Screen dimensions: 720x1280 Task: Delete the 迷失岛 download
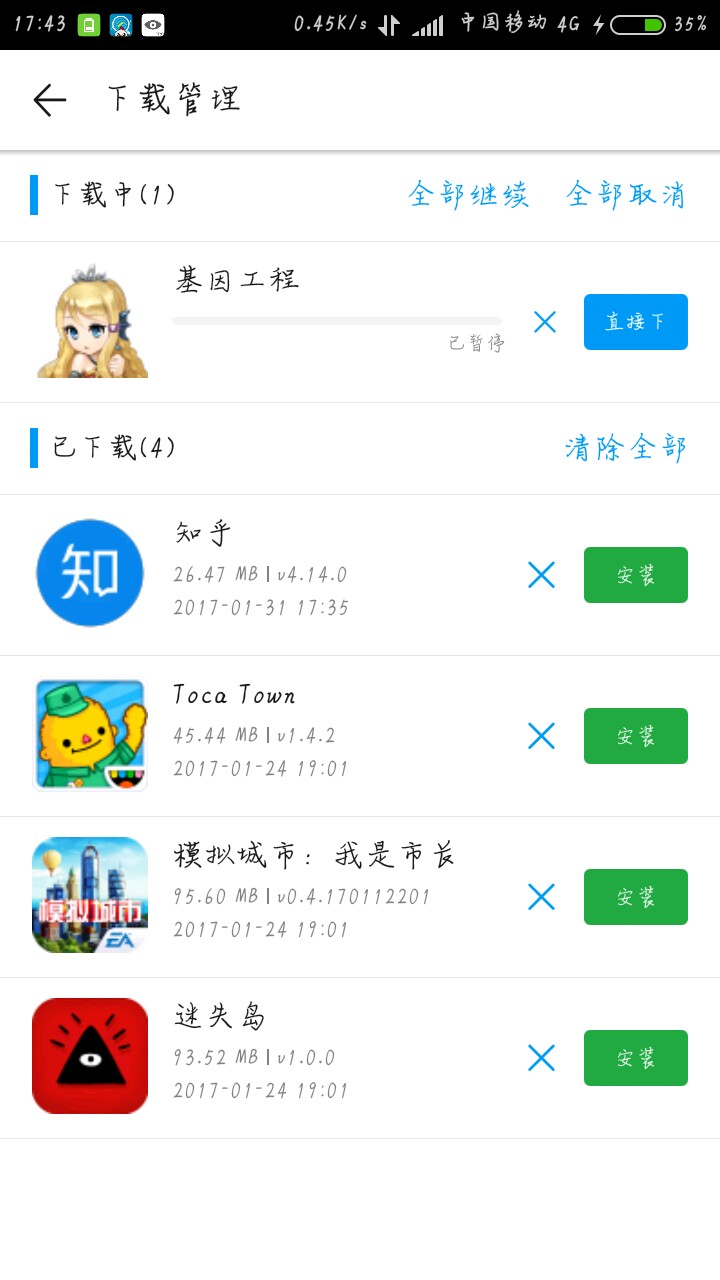[x=541, y=1058]
